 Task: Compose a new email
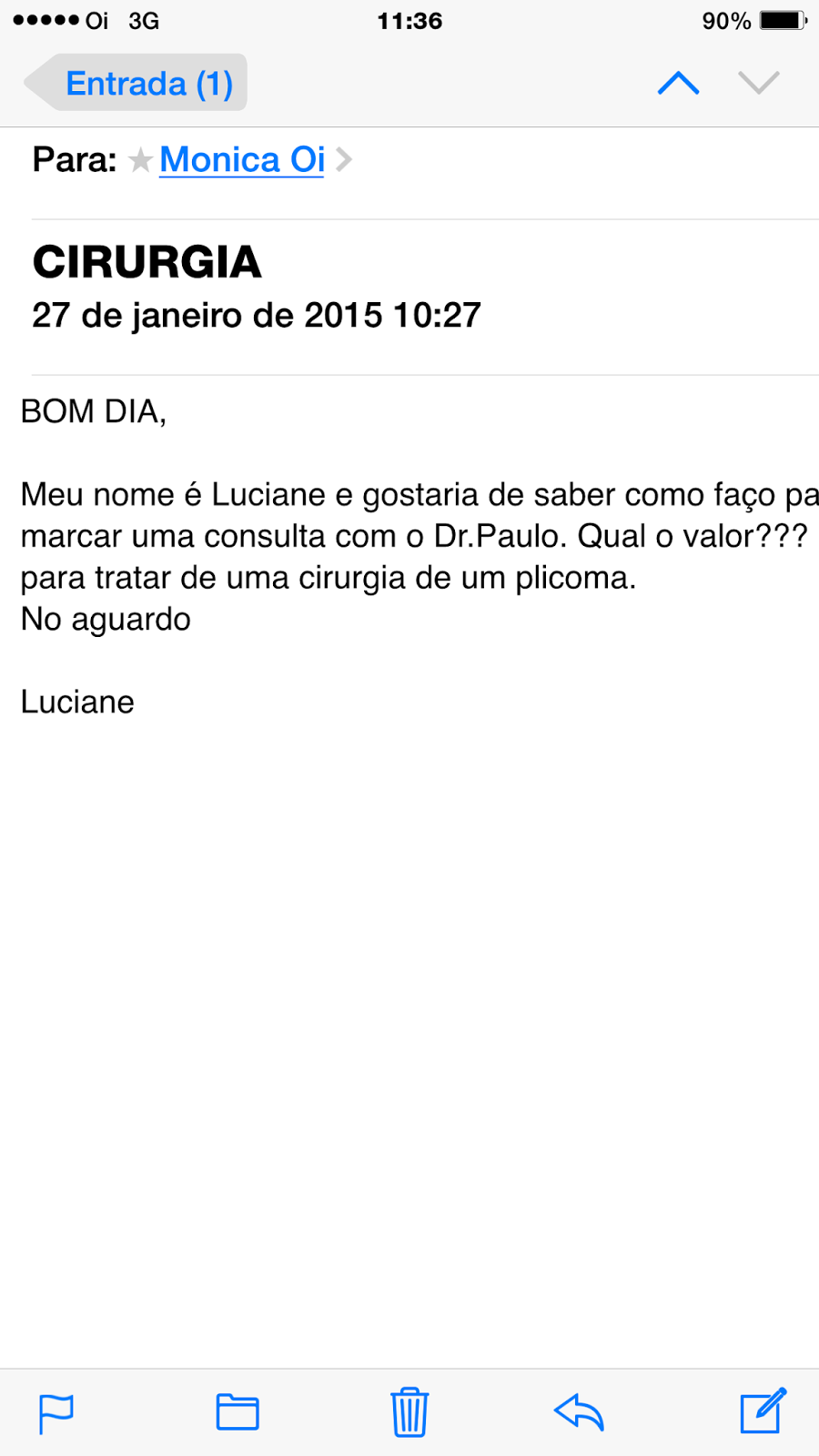pos(763,1410)
